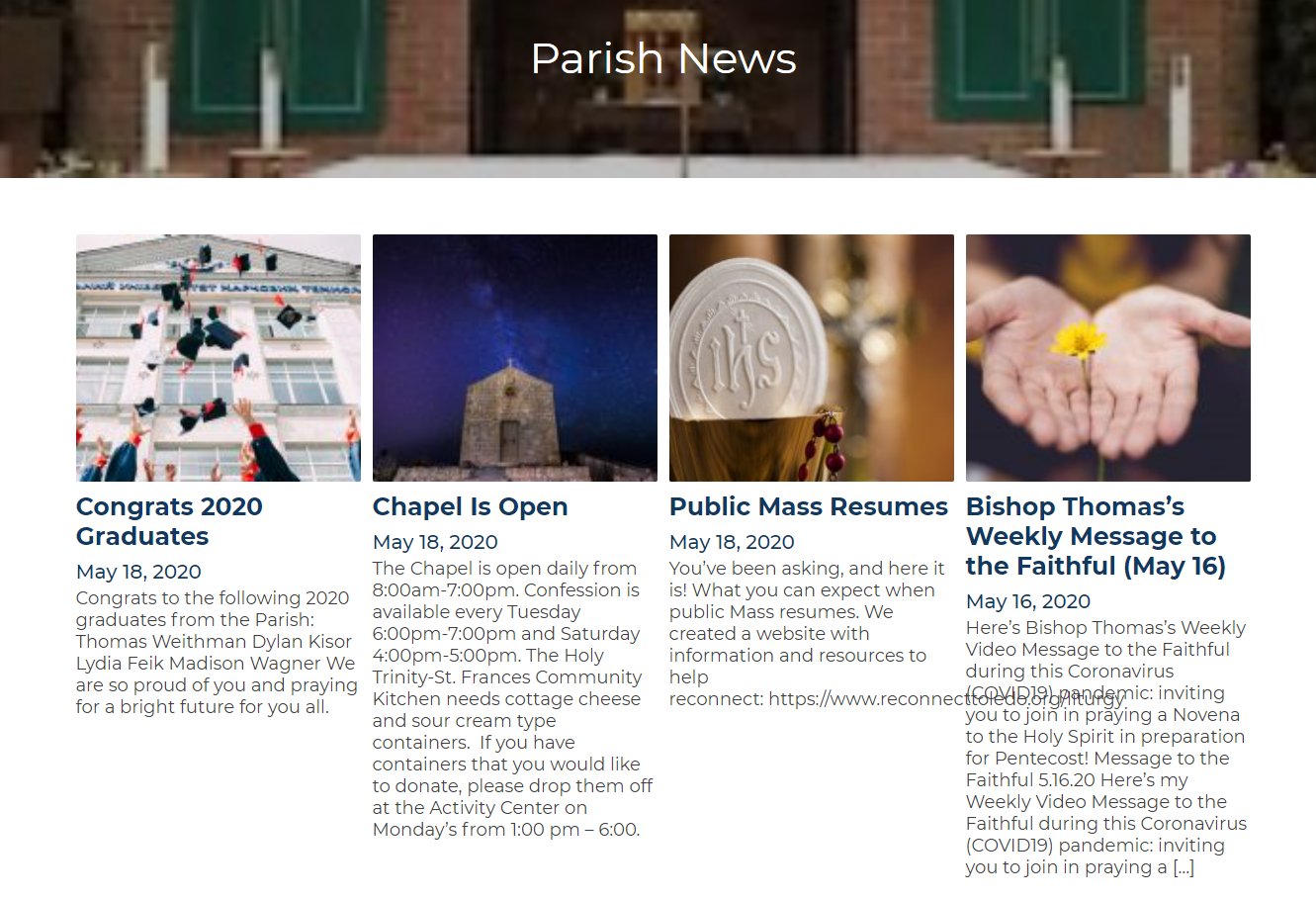Open Bishop Thomas's Weekly Message headline
1316x900 pixels.
click(1095, 536)
